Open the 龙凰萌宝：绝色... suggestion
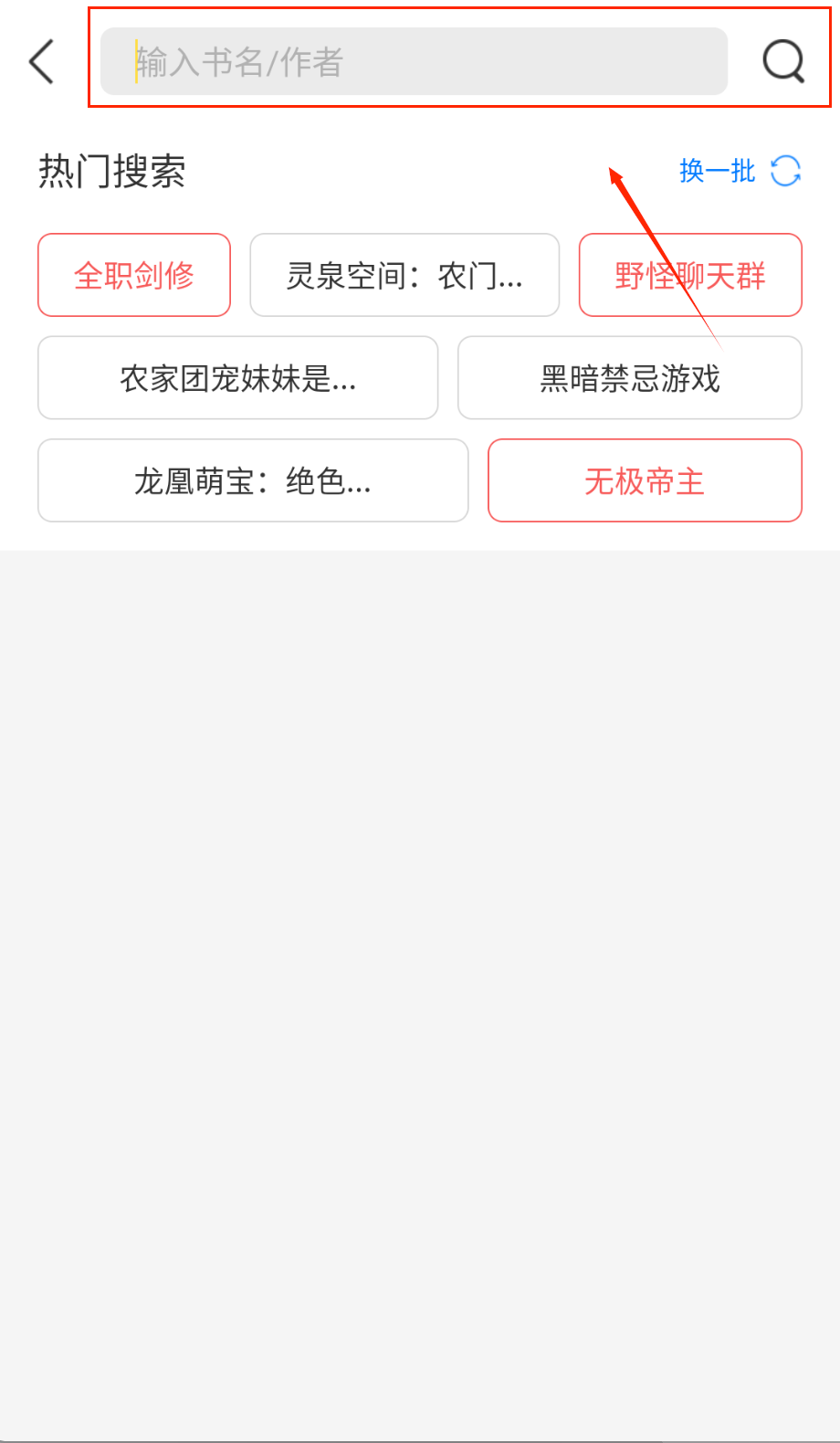The image size is (840, 1443). coord(253,480)
